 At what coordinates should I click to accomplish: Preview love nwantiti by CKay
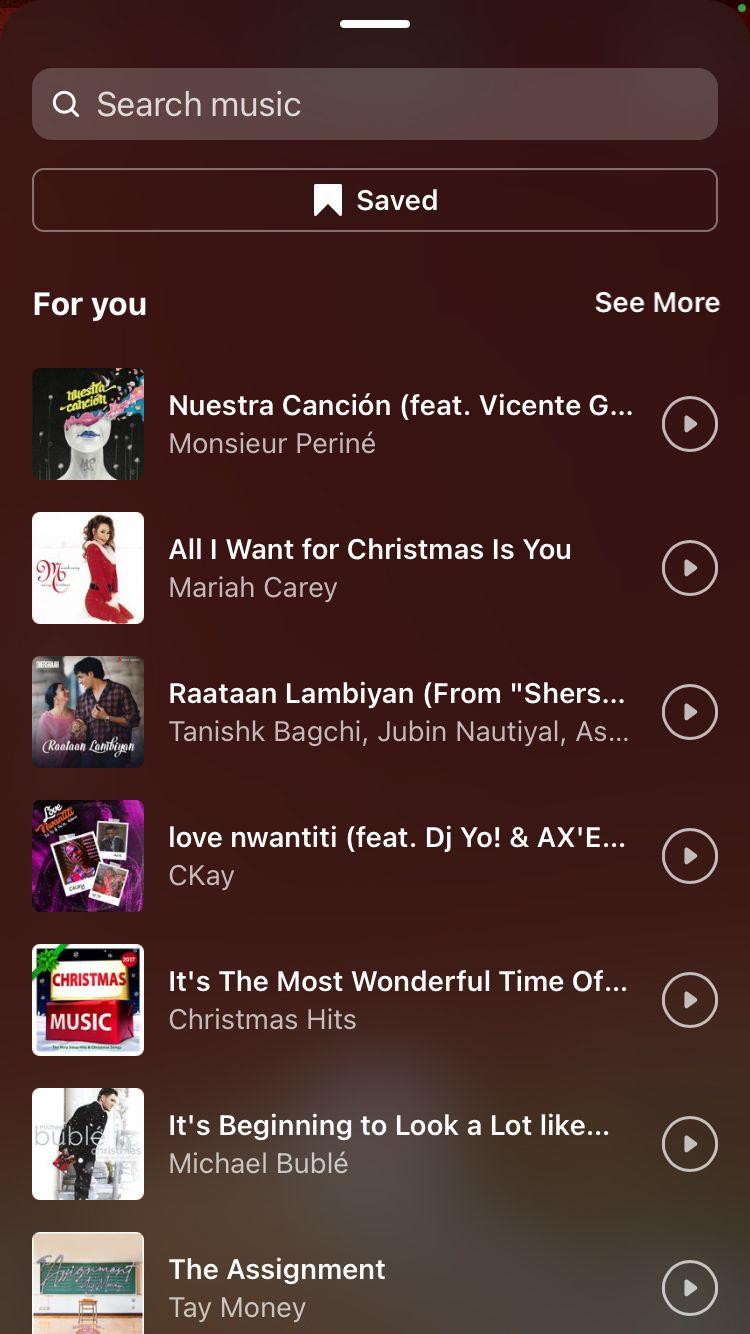(690, 856)
